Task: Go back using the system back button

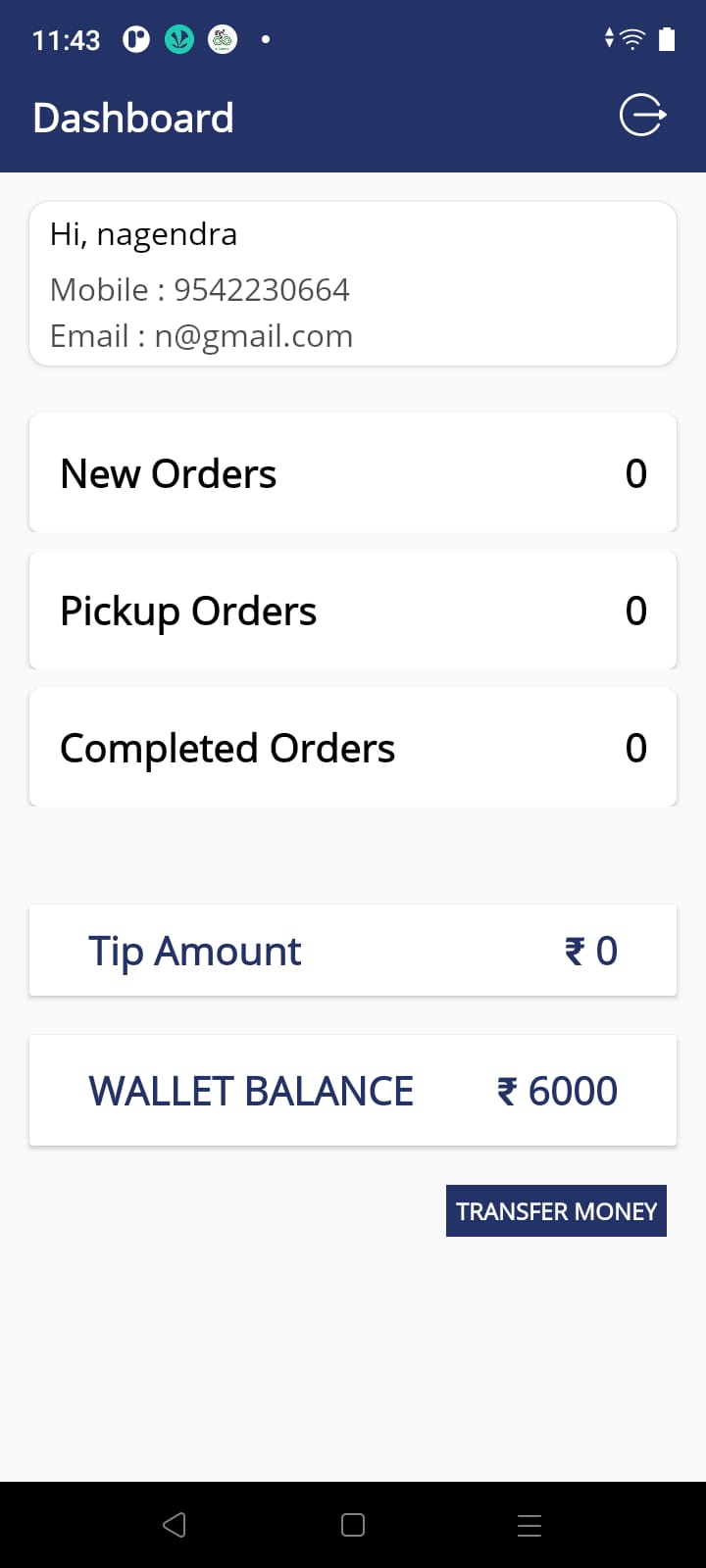Action: 175,1524
